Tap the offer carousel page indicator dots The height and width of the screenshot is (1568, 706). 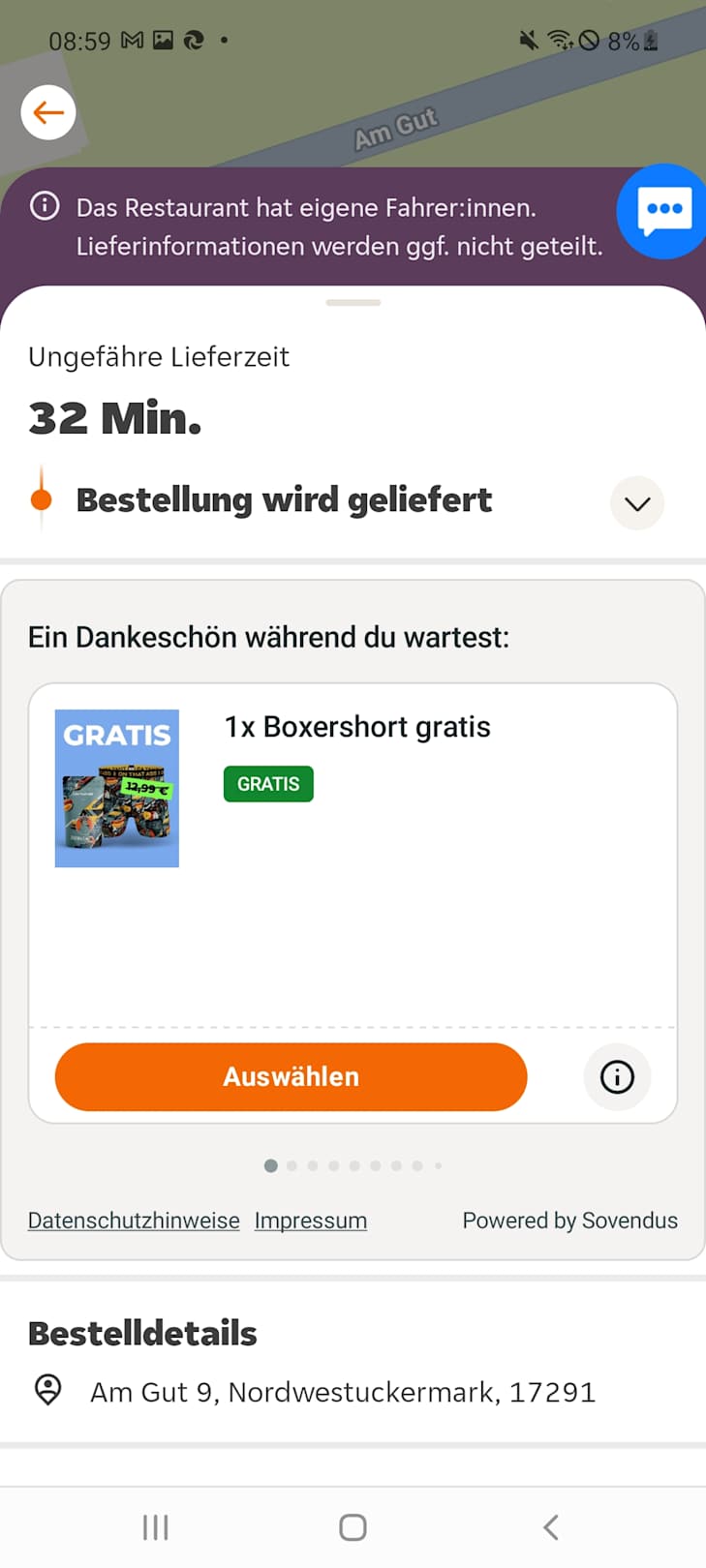pyautogui.click(x=353, y=1165)
